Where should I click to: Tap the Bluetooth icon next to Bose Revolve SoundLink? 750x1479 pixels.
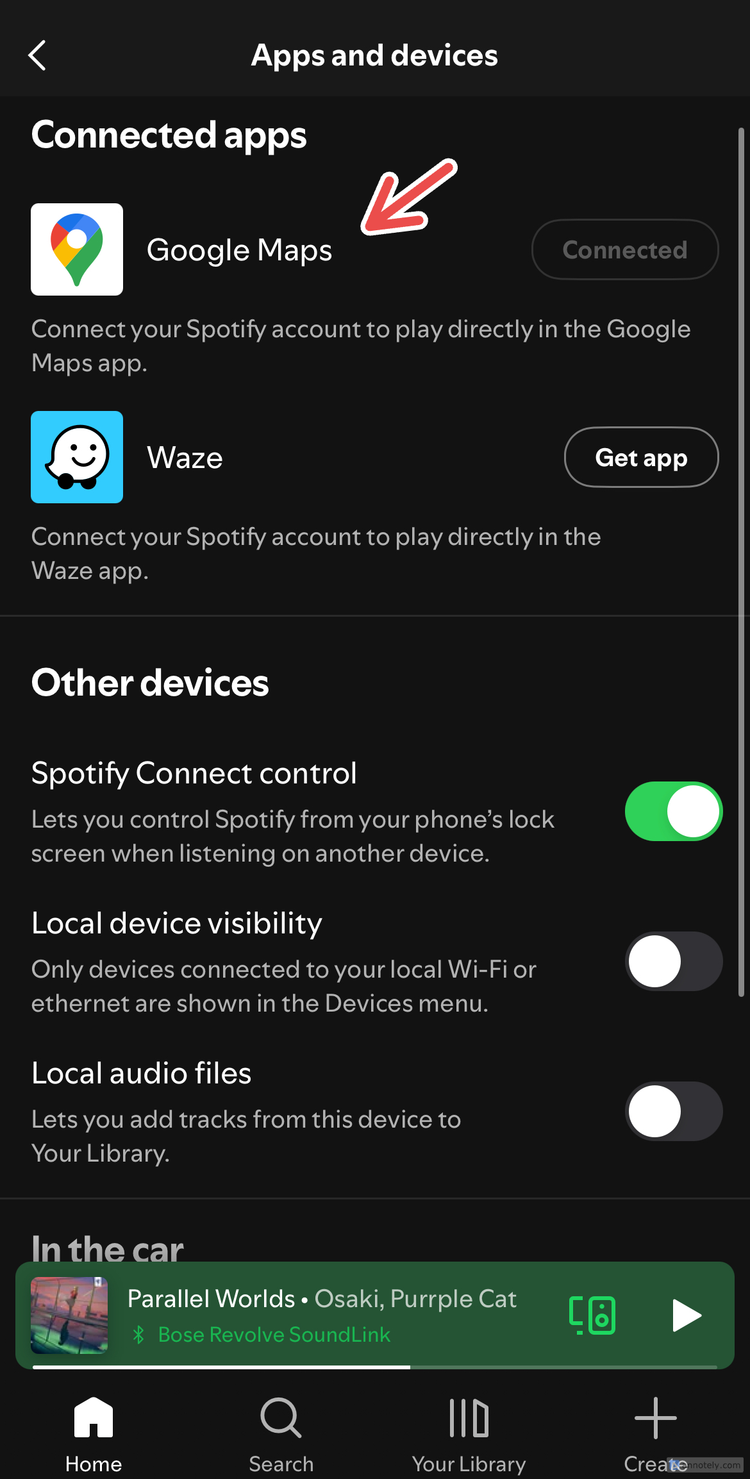tap(139, 1334)
